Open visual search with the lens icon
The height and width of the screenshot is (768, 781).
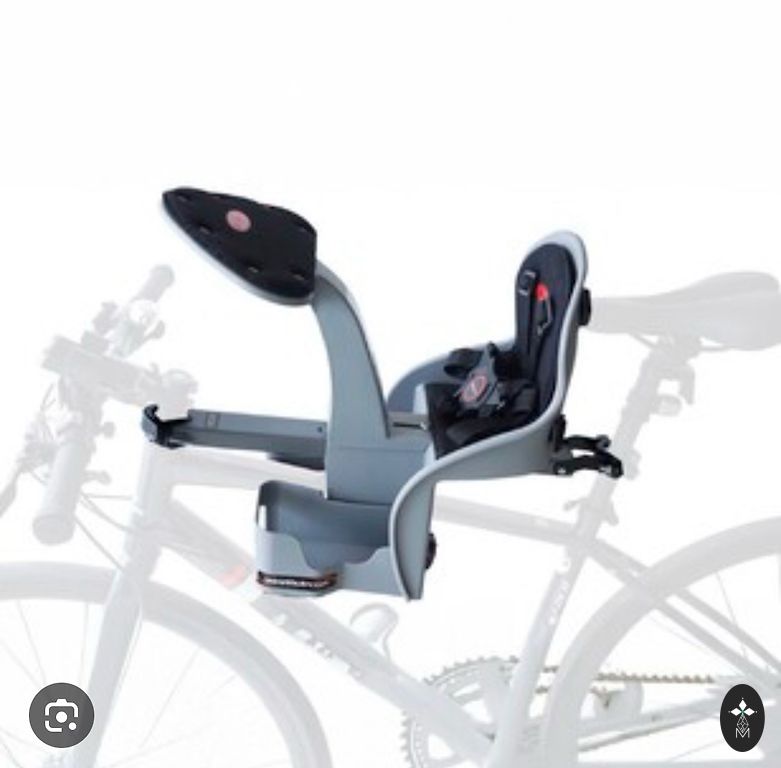(62, 715)
